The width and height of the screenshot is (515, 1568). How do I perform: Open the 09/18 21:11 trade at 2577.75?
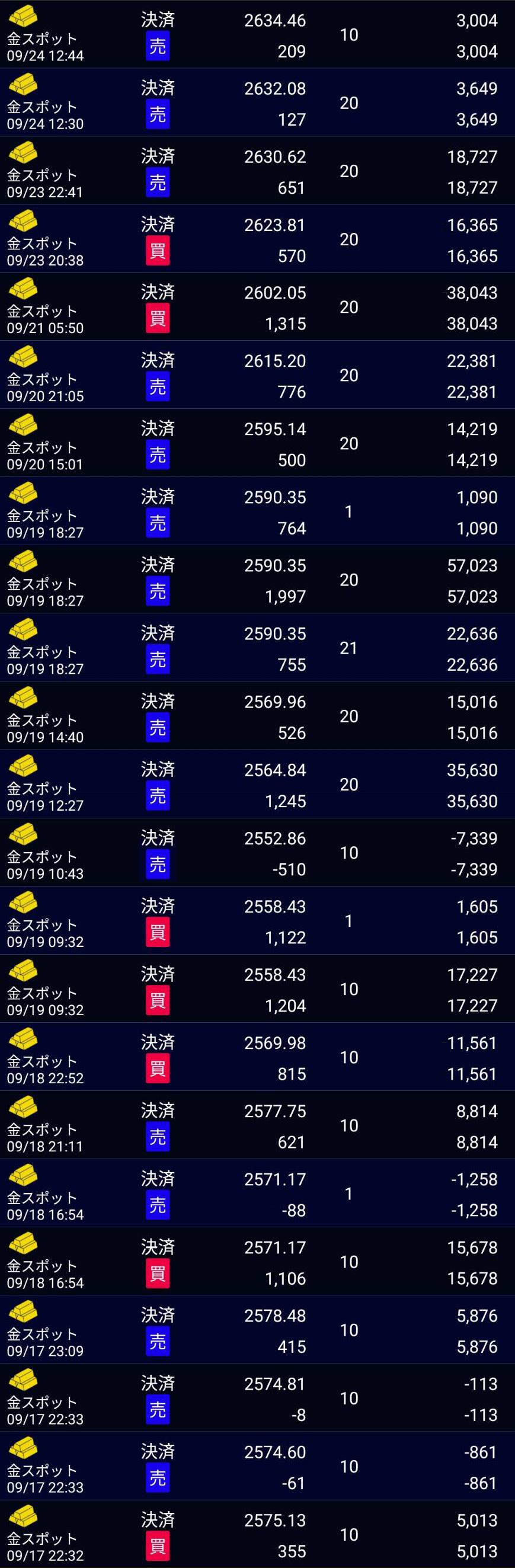[257, 1125]
